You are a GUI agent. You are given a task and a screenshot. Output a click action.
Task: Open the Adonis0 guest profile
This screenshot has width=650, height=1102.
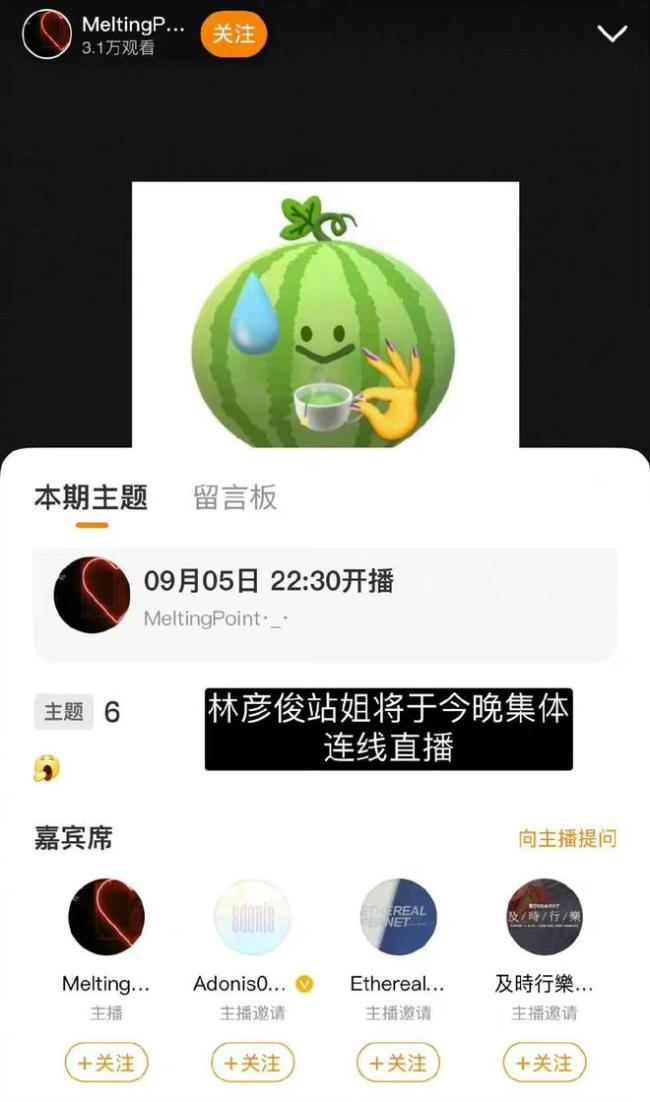(x=252, y=917)
